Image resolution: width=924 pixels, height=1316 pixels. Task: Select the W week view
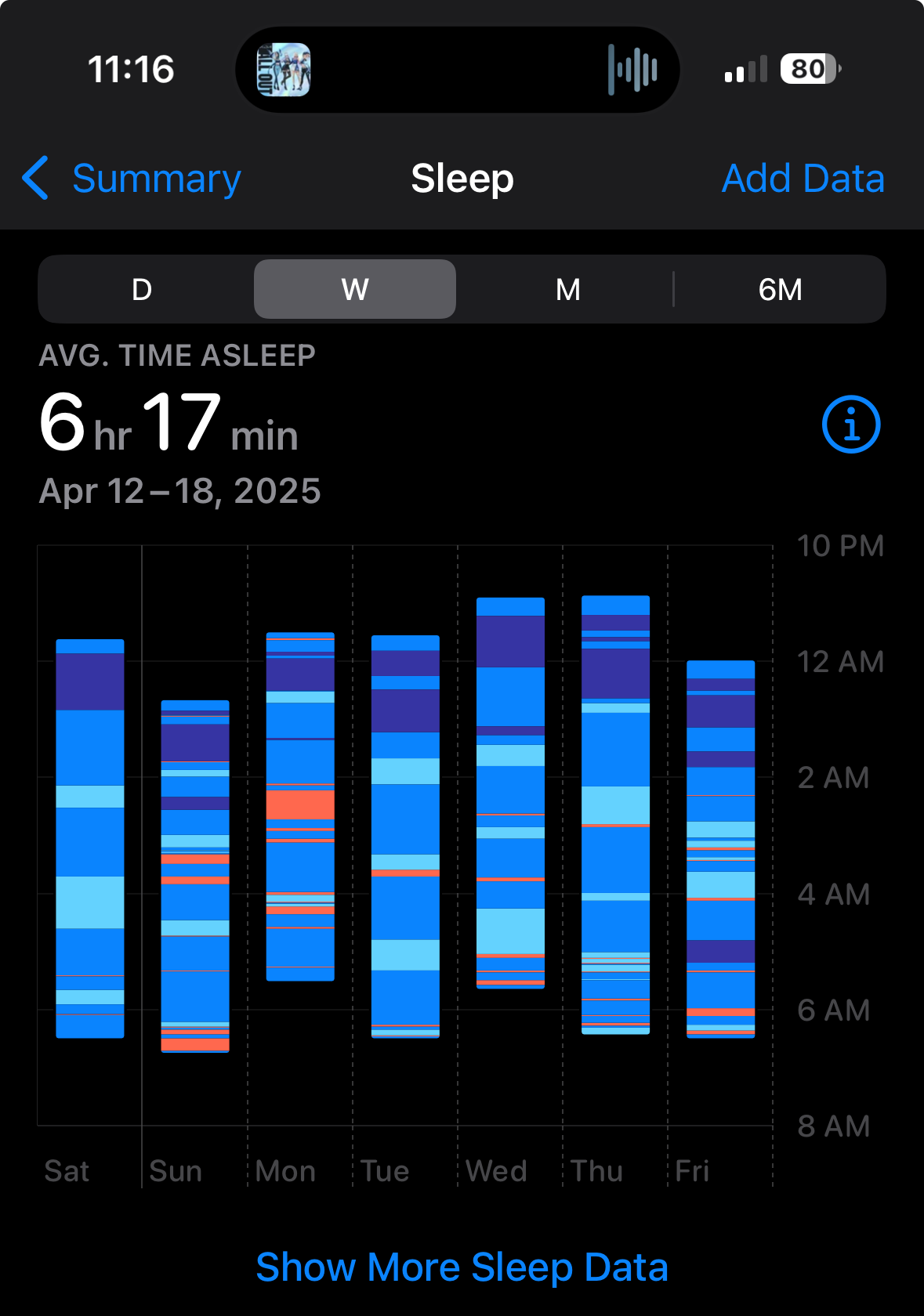355,290
